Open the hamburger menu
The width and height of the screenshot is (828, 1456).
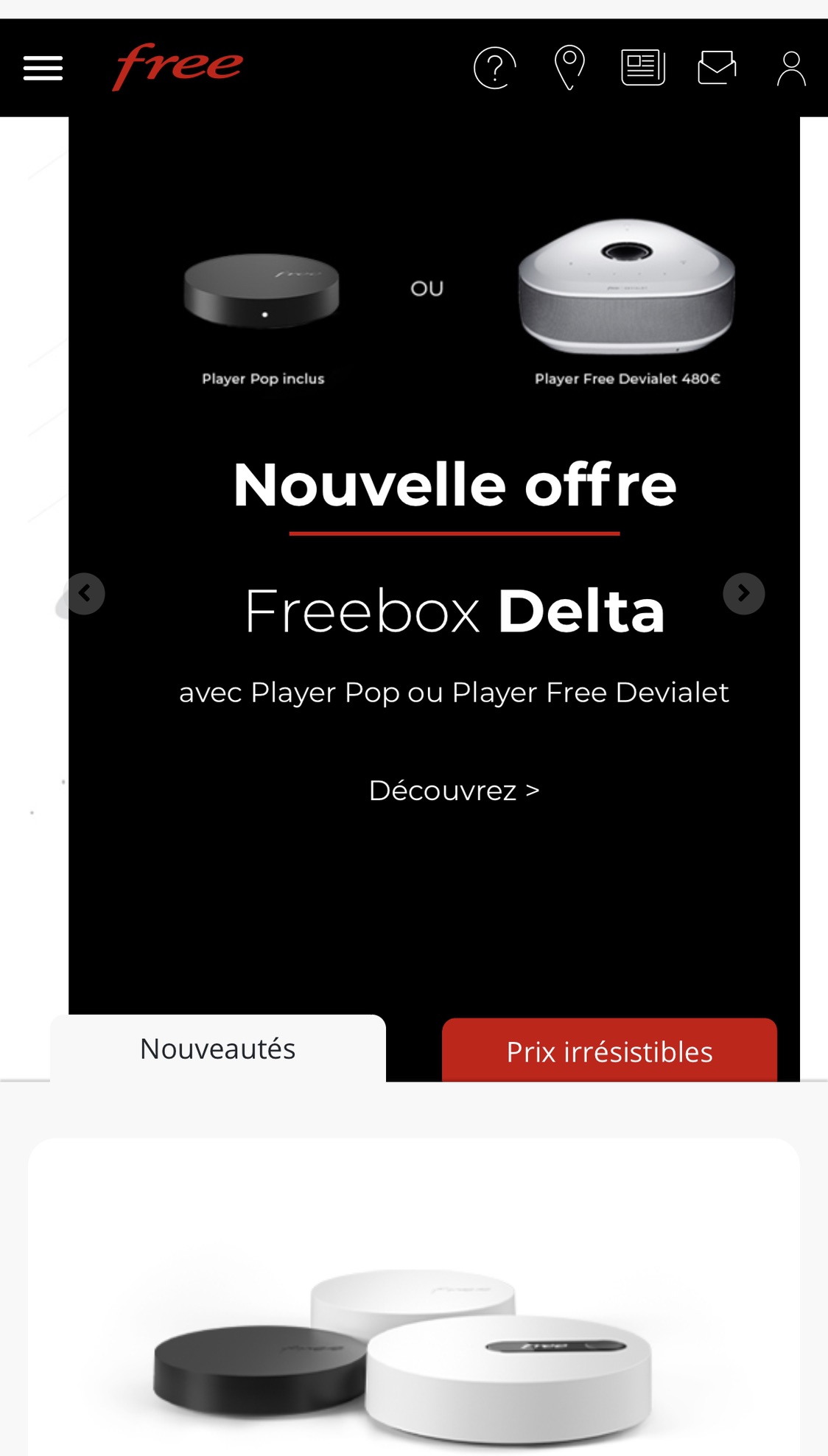tap(43, 69)
